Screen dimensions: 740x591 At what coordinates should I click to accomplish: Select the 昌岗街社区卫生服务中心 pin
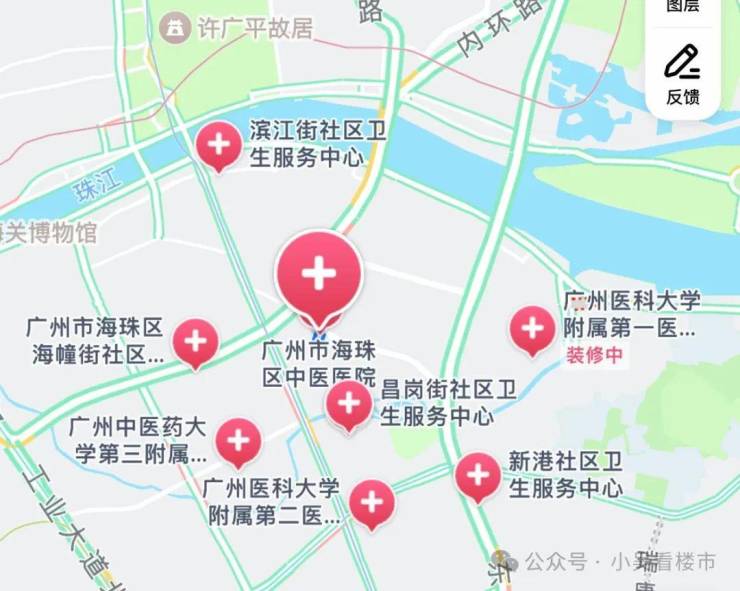click(349, 404)
